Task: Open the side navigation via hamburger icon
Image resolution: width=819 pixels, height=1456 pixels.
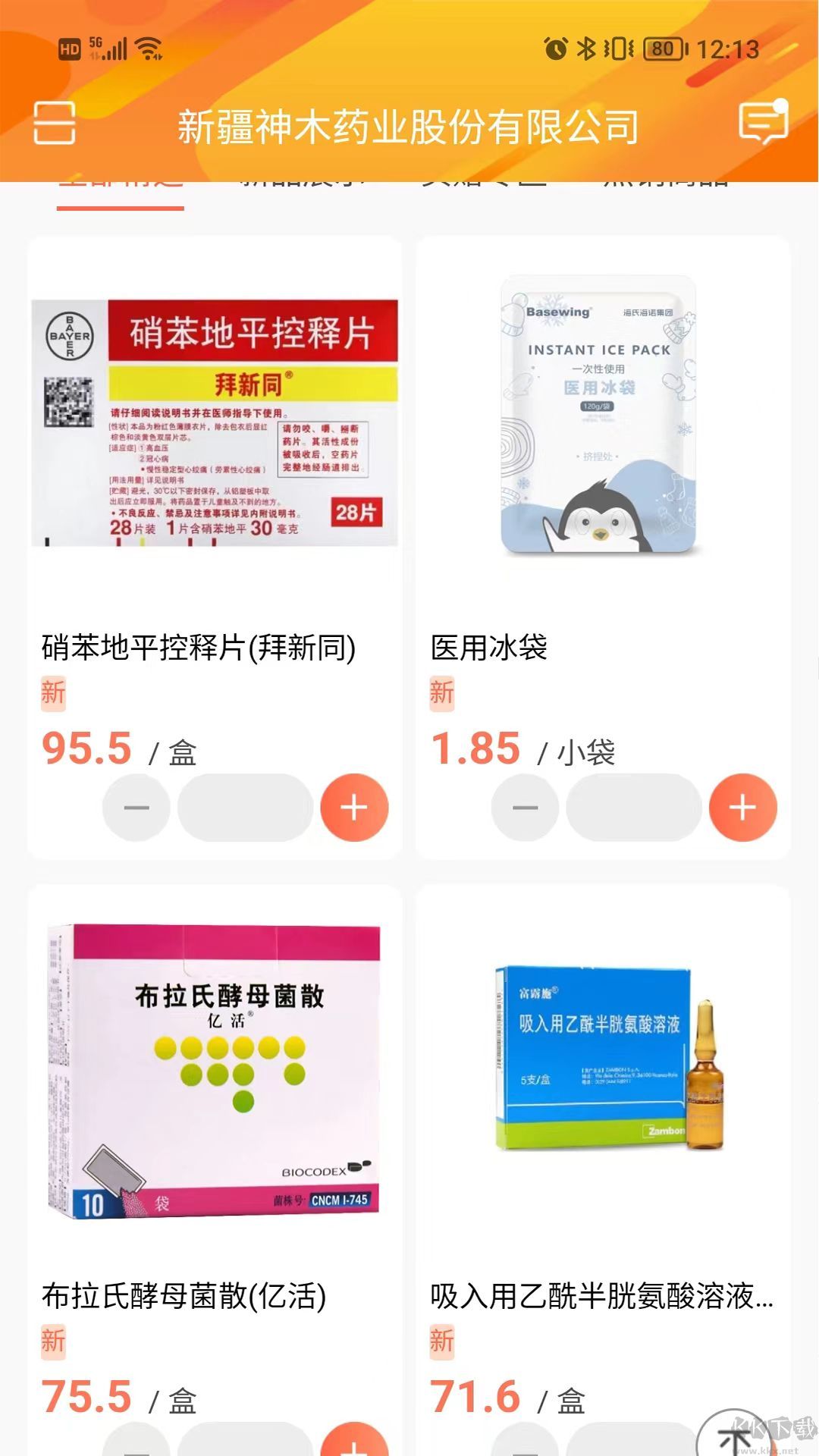Action: pyautogui.click(x=55, y=121)
